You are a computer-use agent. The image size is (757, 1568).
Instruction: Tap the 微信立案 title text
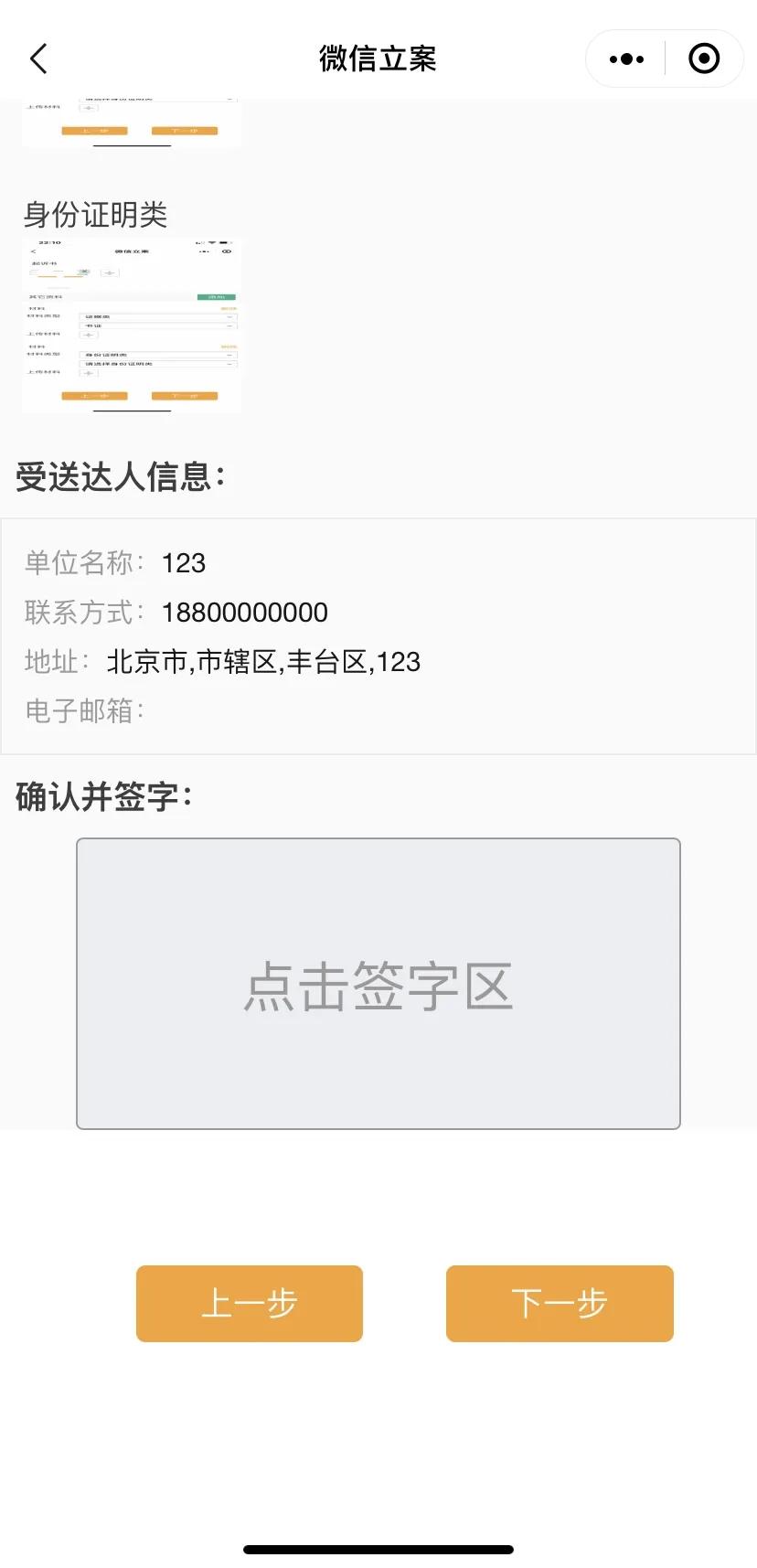coord(378,58)
